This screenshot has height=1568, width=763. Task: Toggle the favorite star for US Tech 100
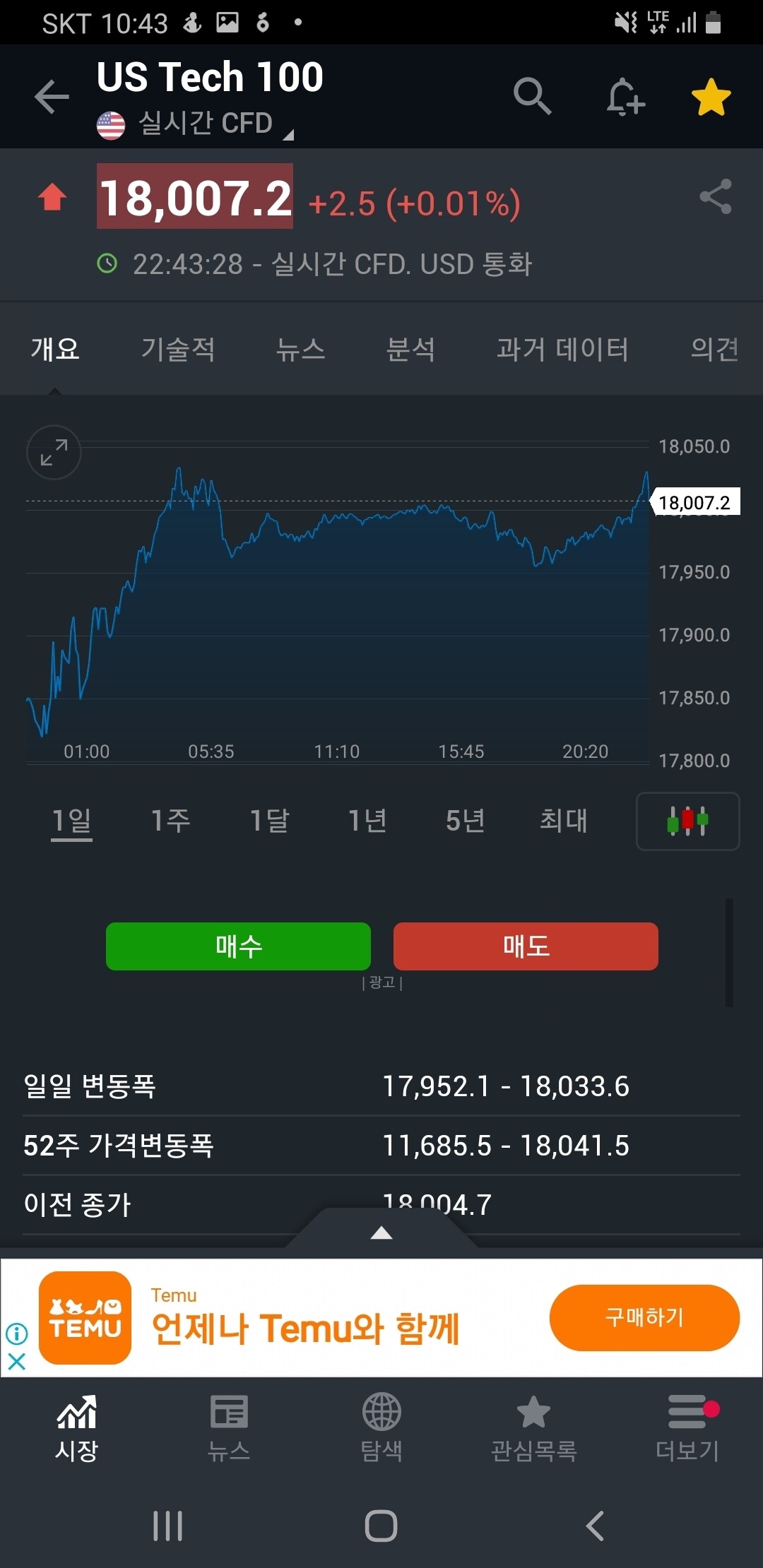click(711, 97)
